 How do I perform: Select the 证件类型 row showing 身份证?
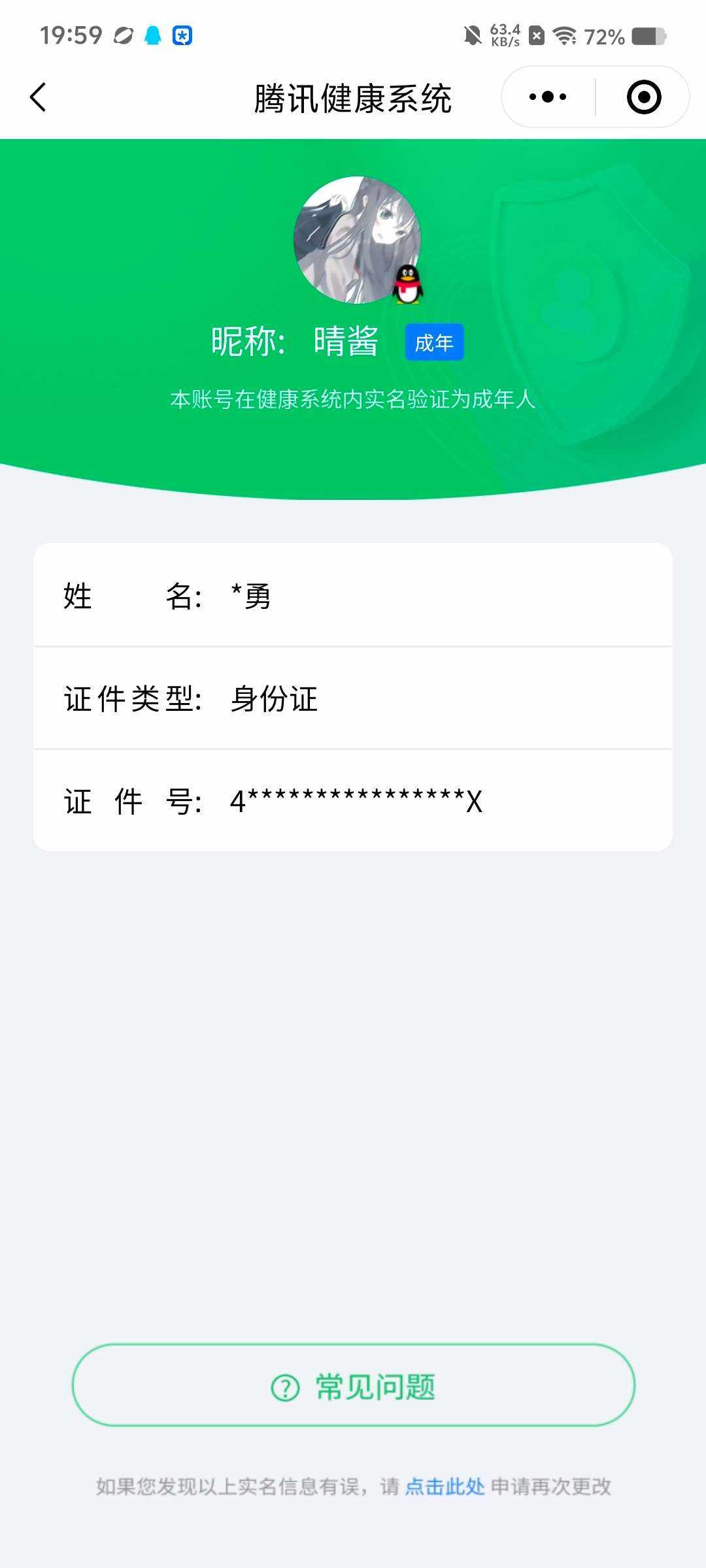(x=353, y=700)
